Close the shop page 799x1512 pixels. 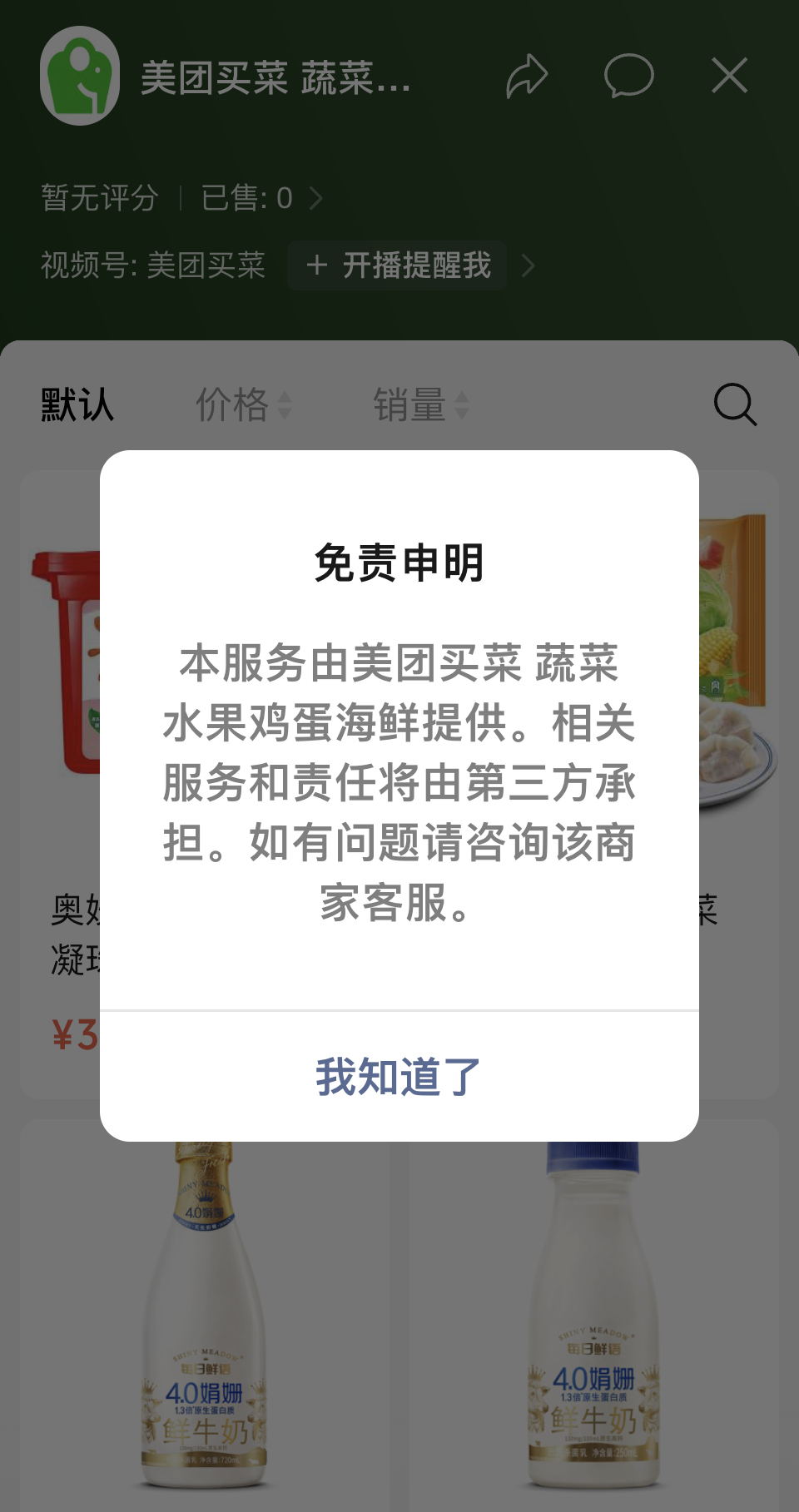point(730,76)
